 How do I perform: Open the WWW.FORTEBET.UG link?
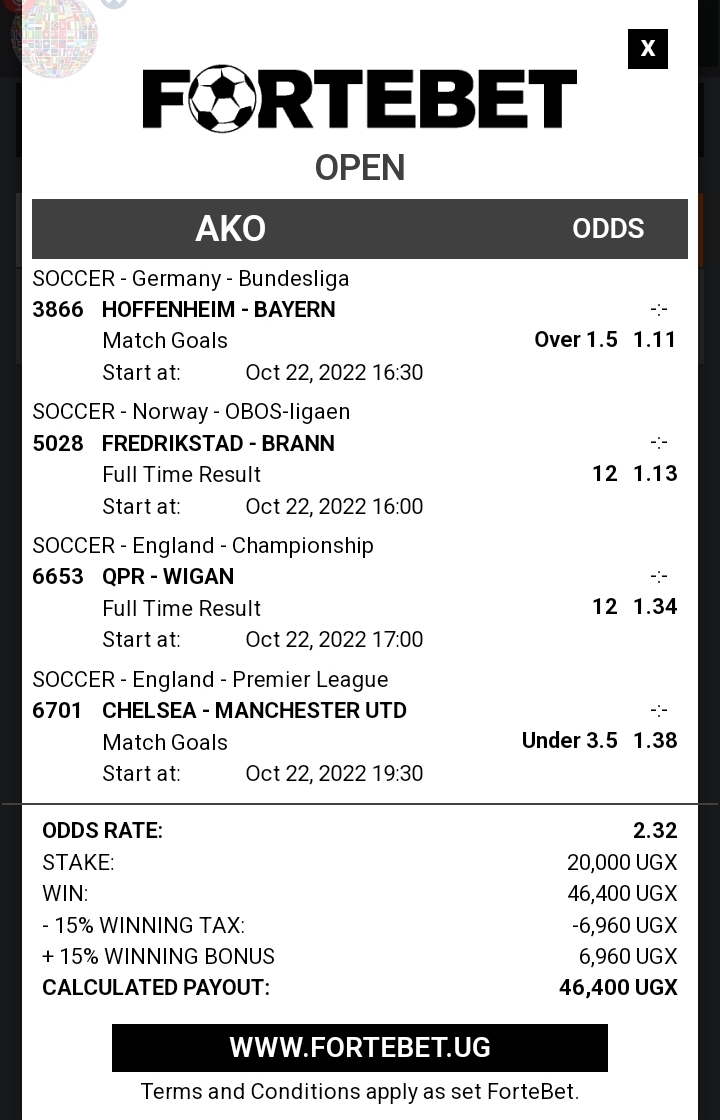(x=360, y=1047)
